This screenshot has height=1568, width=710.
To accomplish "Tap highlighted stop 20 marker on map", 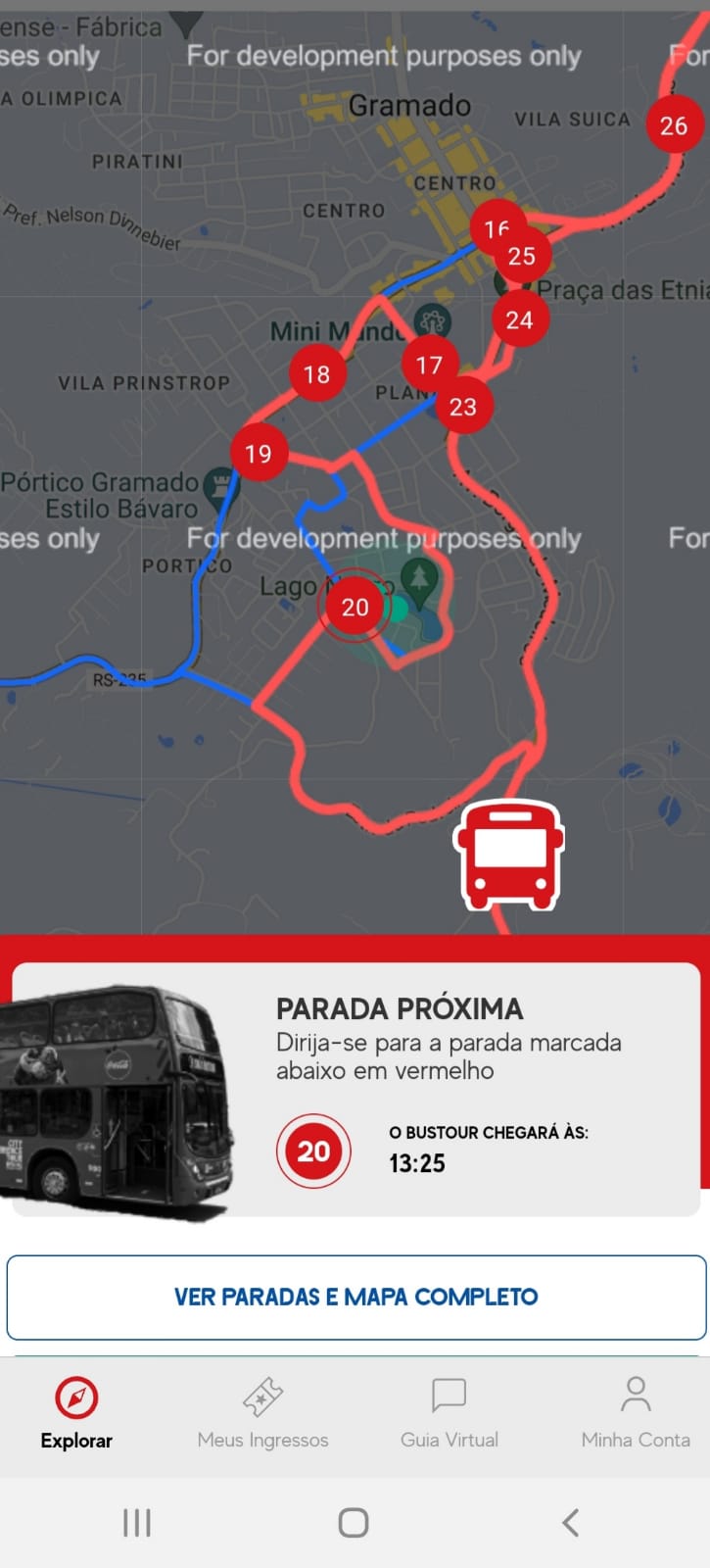I will tap(355, 607).
